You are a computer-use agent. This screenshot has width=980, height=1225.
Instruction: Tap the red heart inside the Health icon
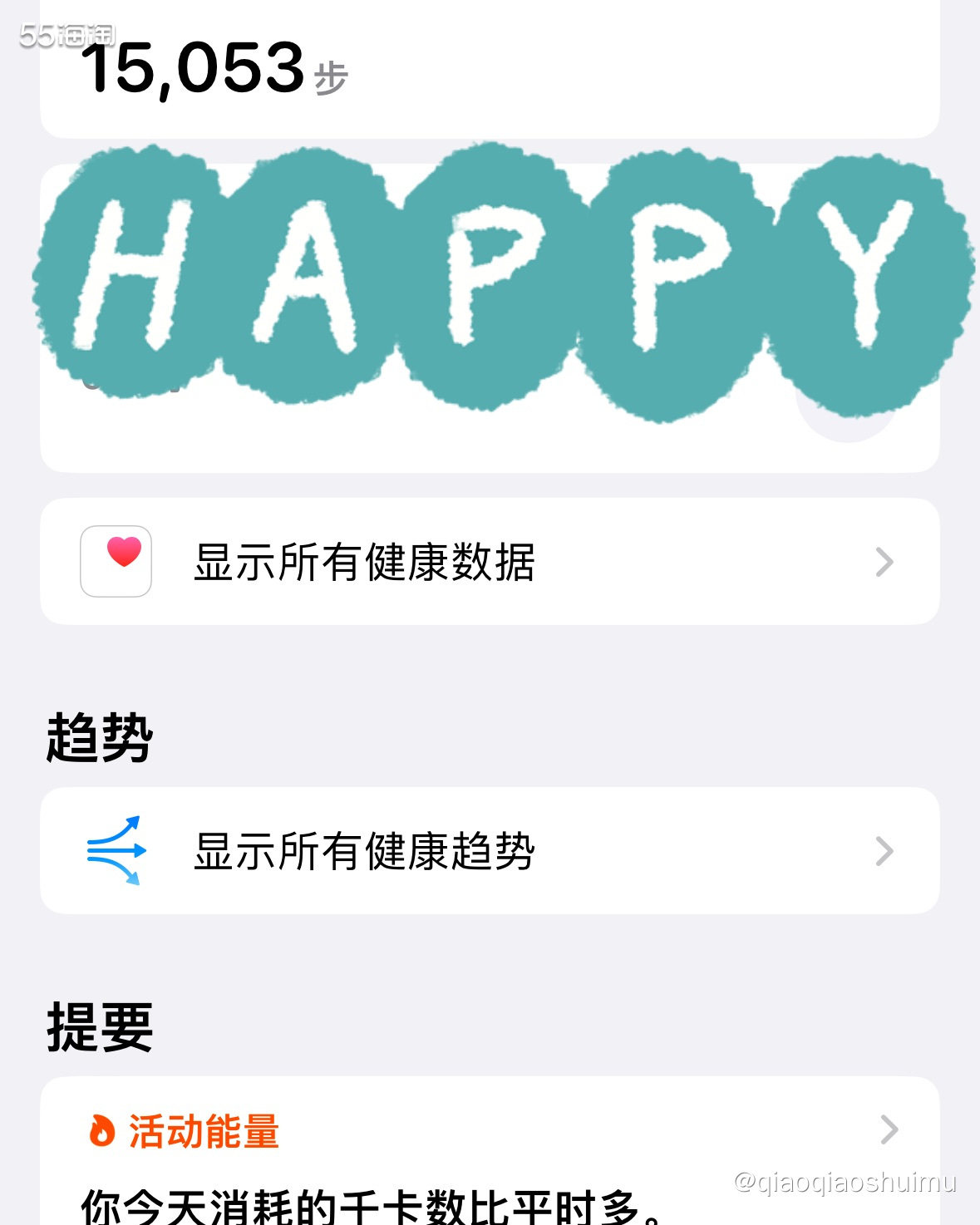(x=123, y=553)
